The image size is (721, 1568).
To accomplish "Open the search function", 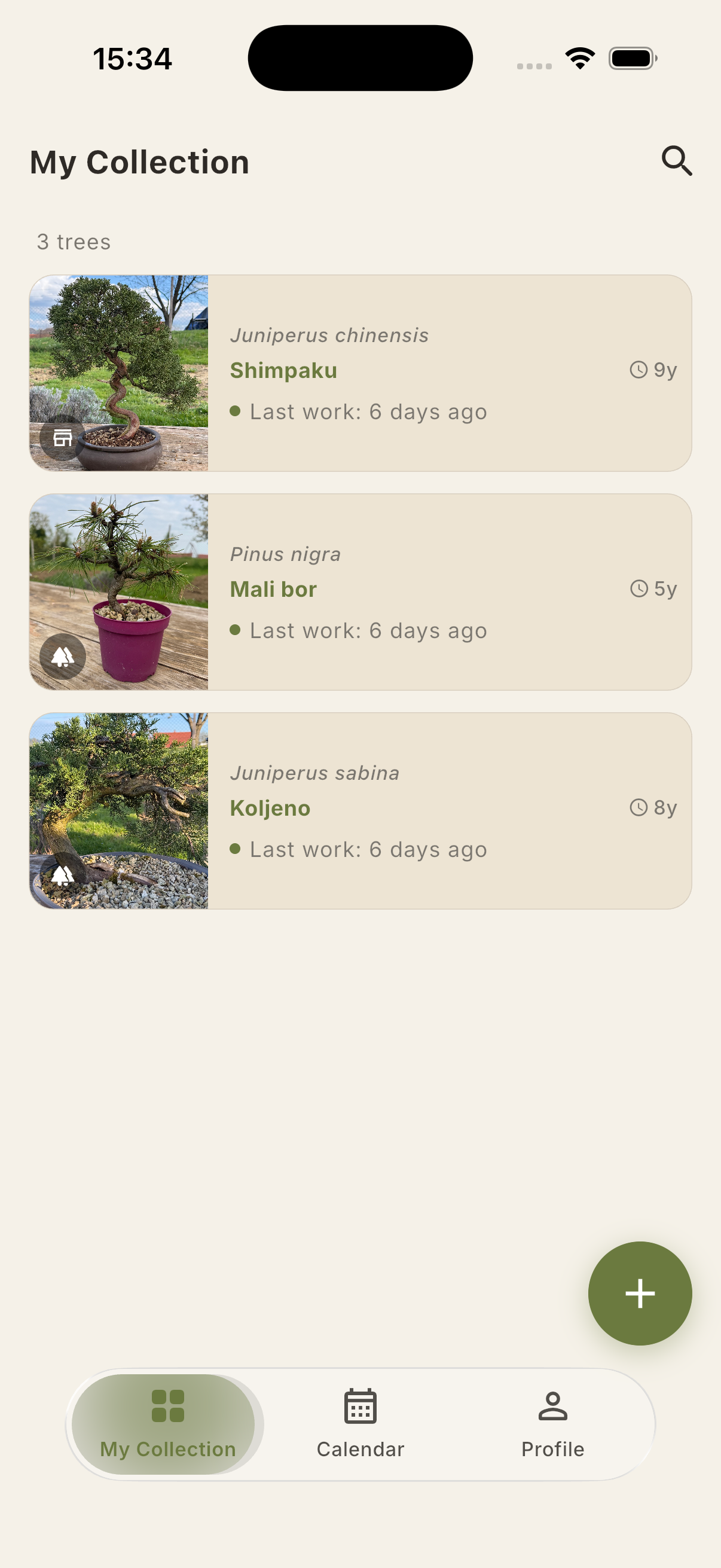I will click(677, 161).
